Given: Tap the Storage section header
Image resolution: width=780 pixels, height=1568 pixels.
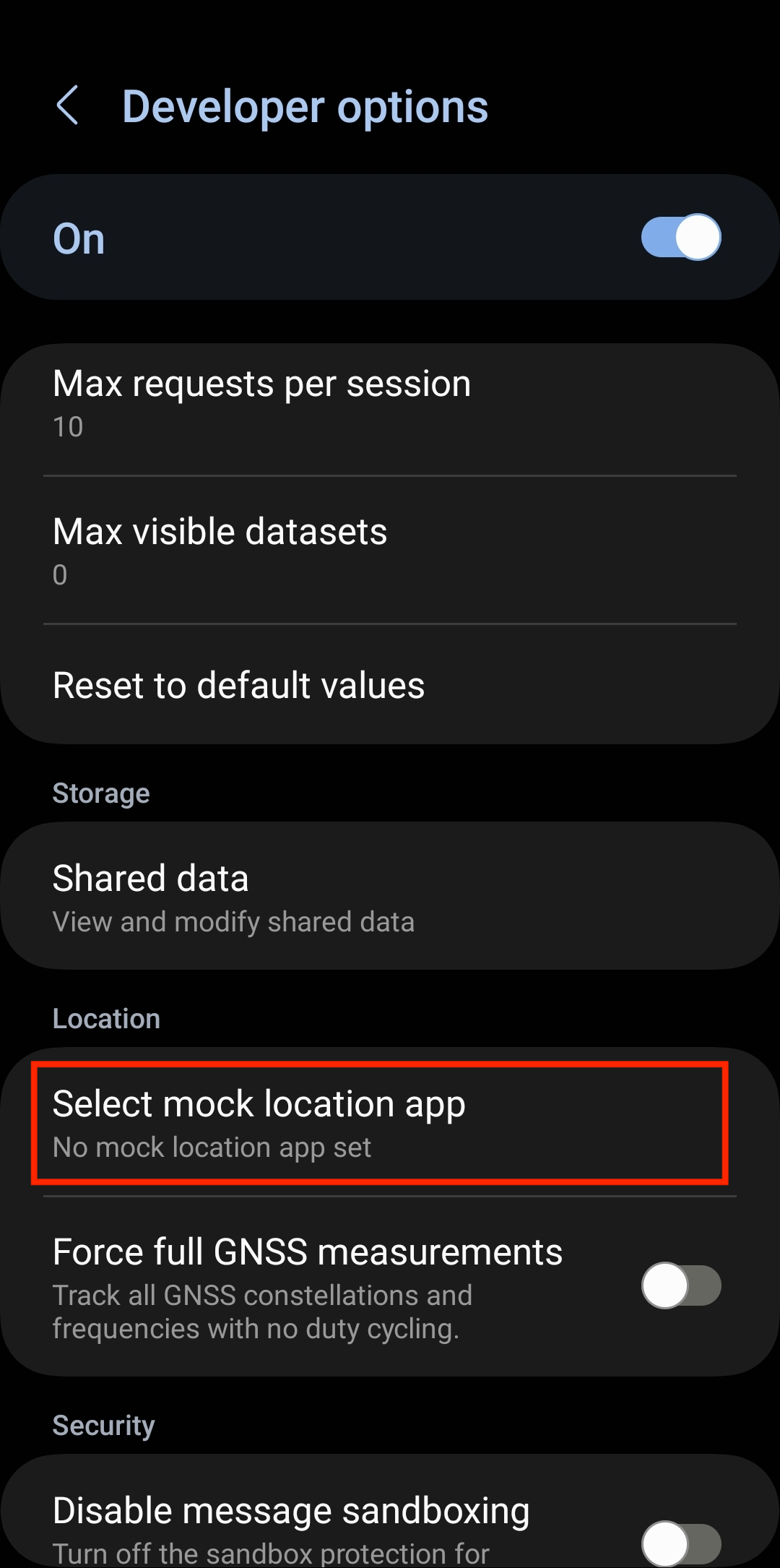Looking at the screenshot, I should (100, 793).
